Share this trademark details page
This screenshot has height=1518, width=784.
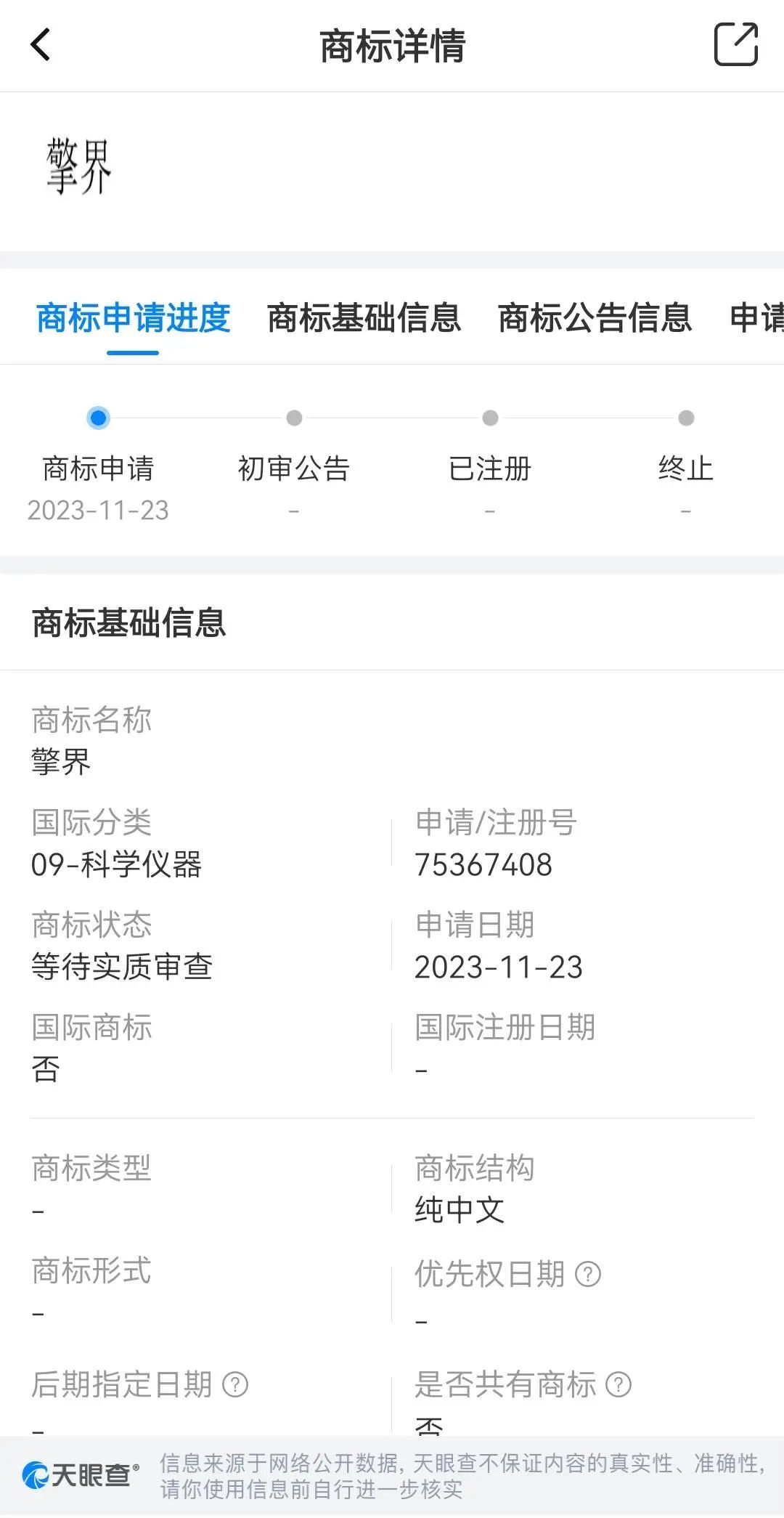(735, 45)
